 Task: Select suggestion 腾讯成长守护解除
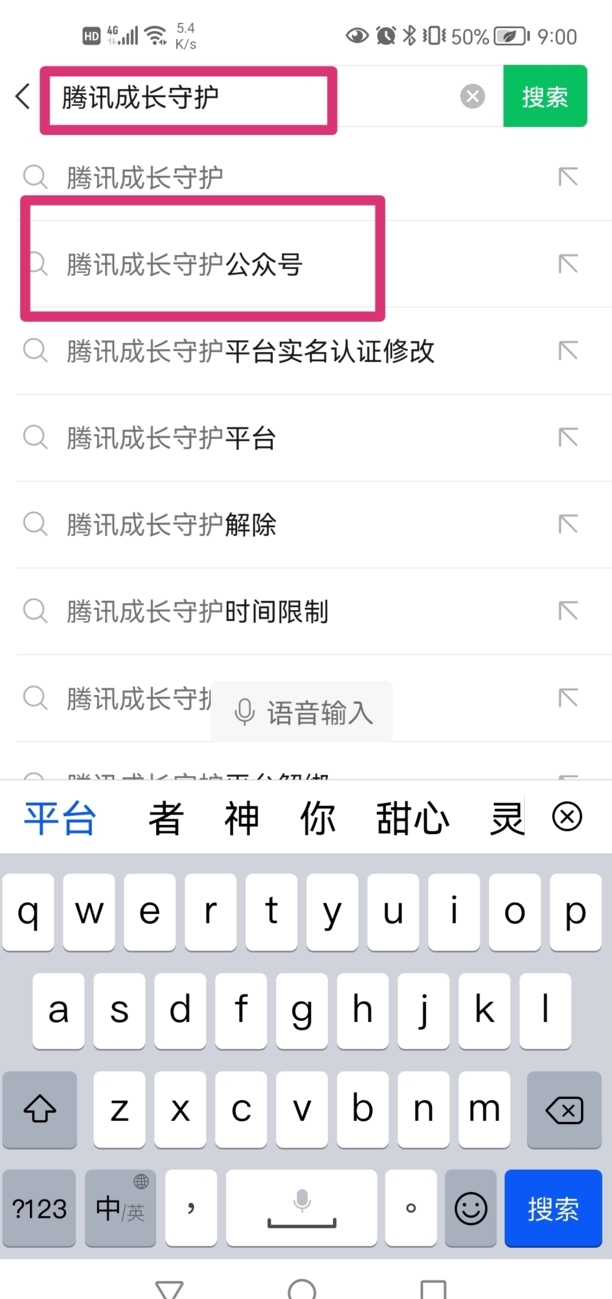tap(306, 525)
